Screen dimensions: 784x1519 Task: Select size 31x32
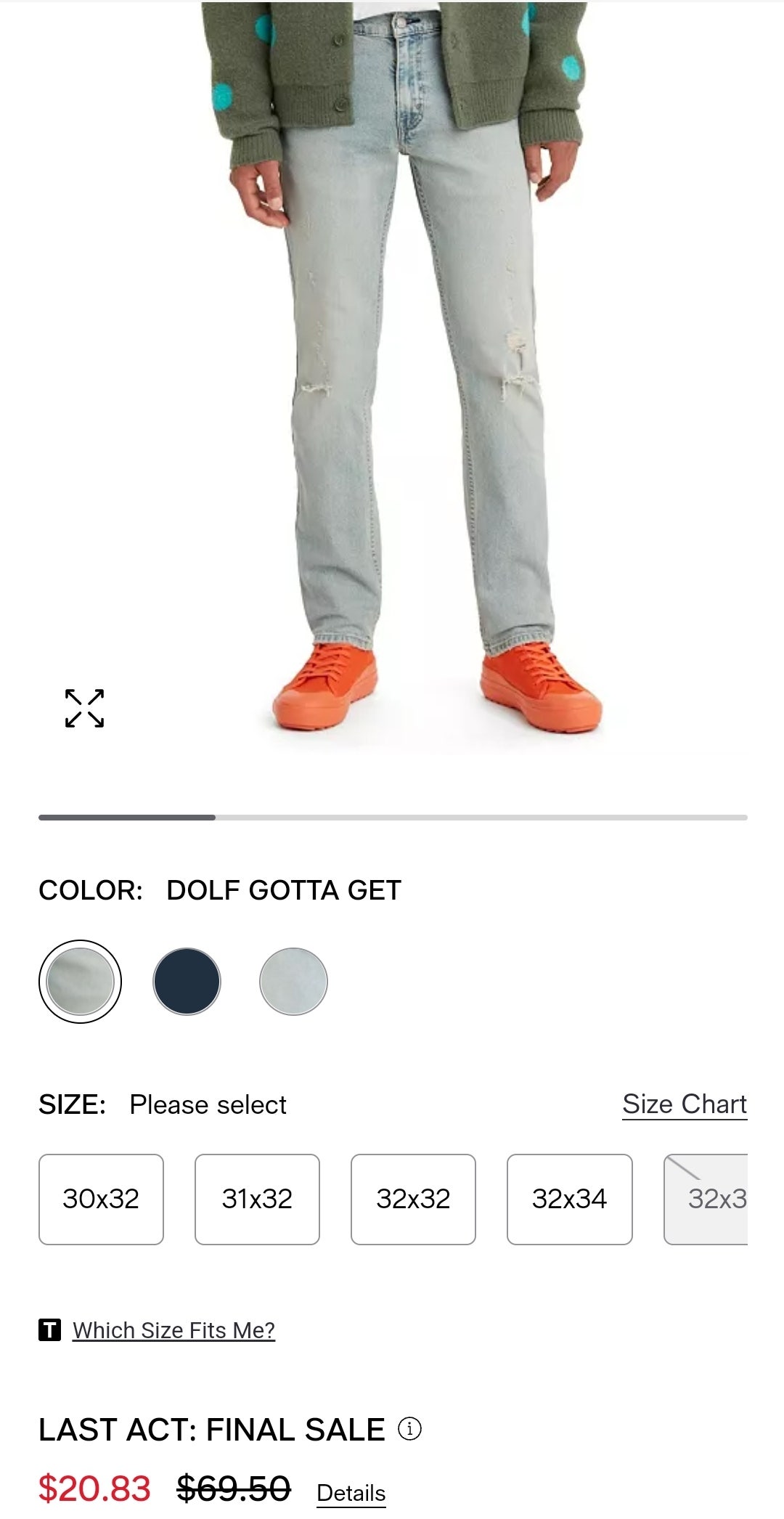(x=257, y=1199)
